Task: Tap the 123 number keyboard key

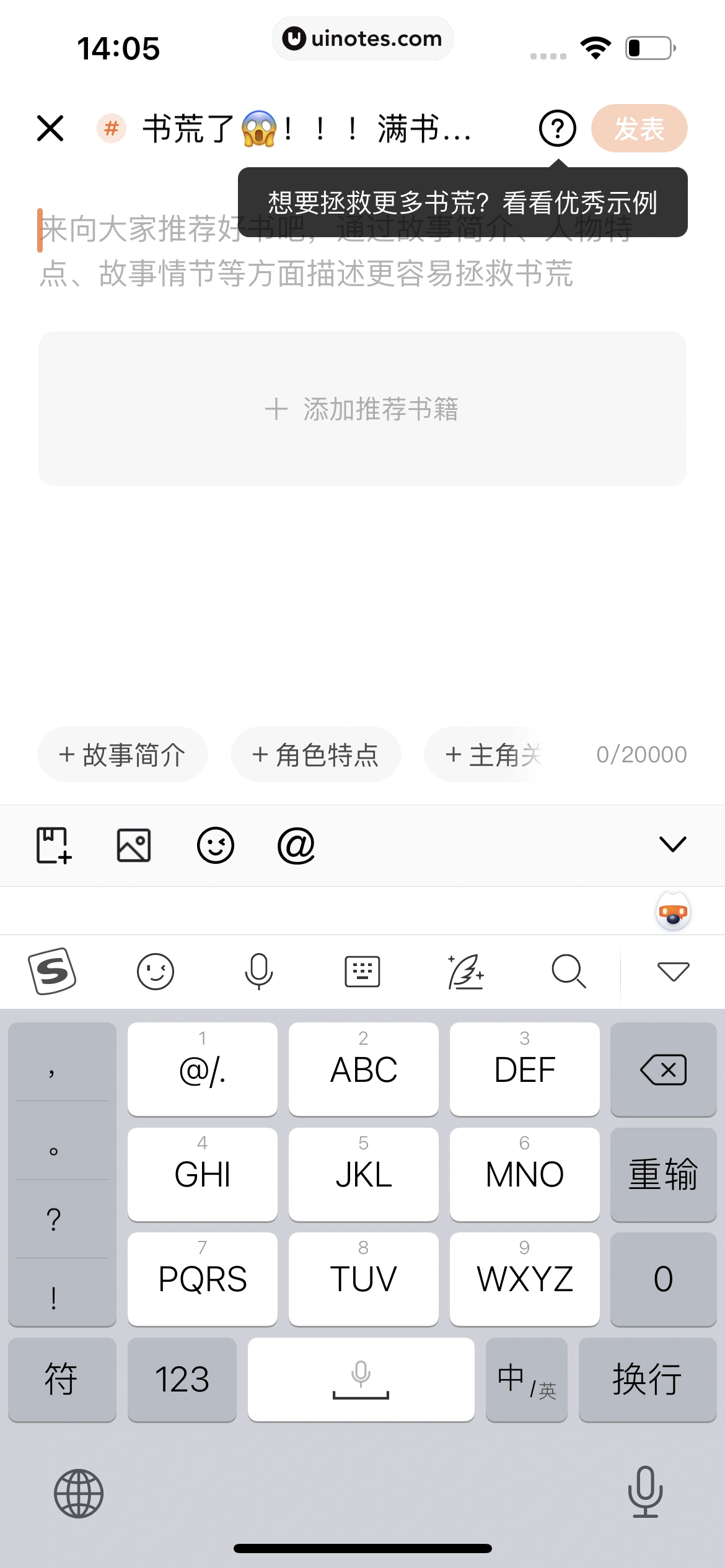Action: point(182,1380)
